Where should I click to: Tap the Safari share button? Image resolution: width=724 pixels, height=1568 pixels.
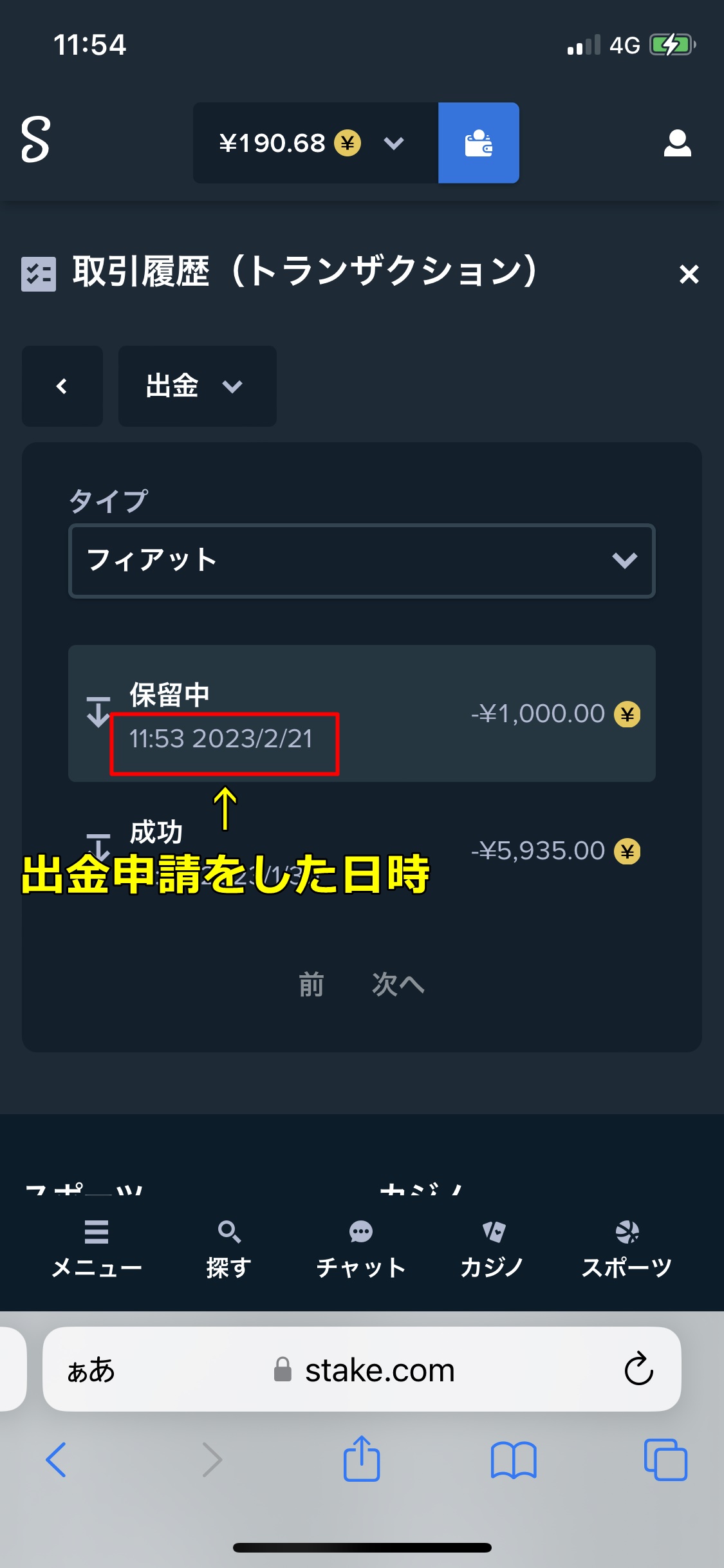click(362, 1459)
